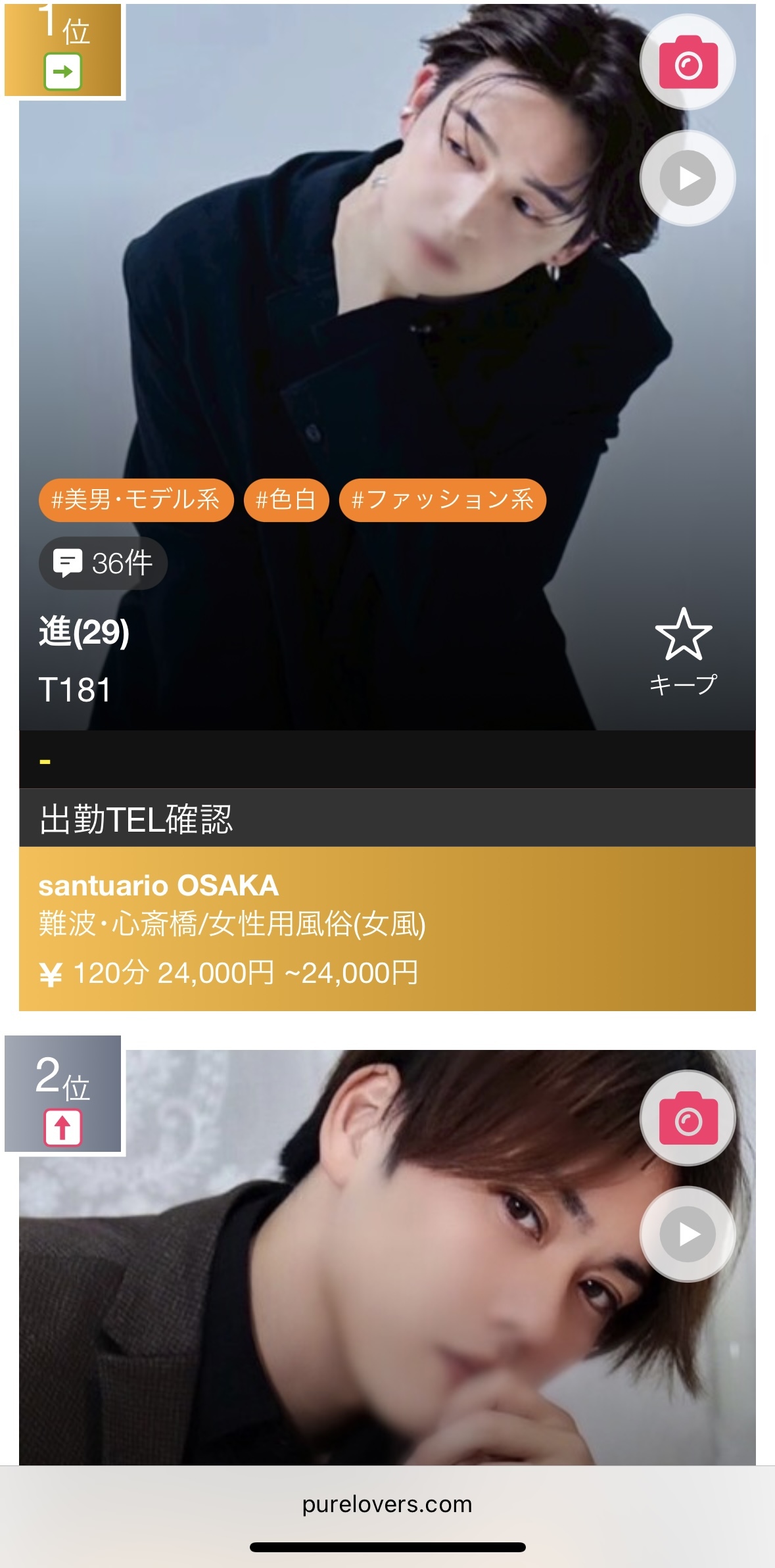Image resolution: width=775 pixels, height=1568 pixels.
Task: Open the photo camera icon on 1位 card
Action: [688, 63]
